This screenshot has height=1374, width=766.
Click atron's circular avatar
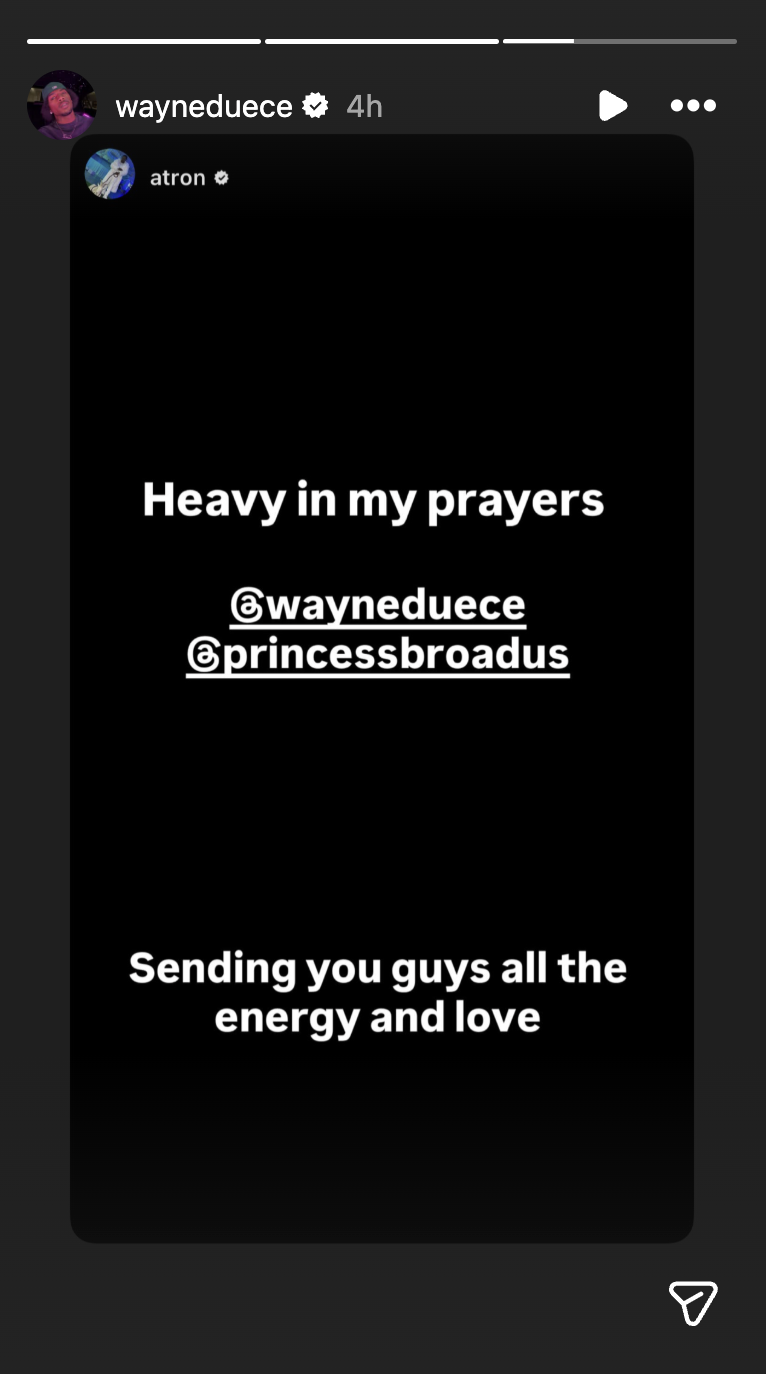click(110, 175)
